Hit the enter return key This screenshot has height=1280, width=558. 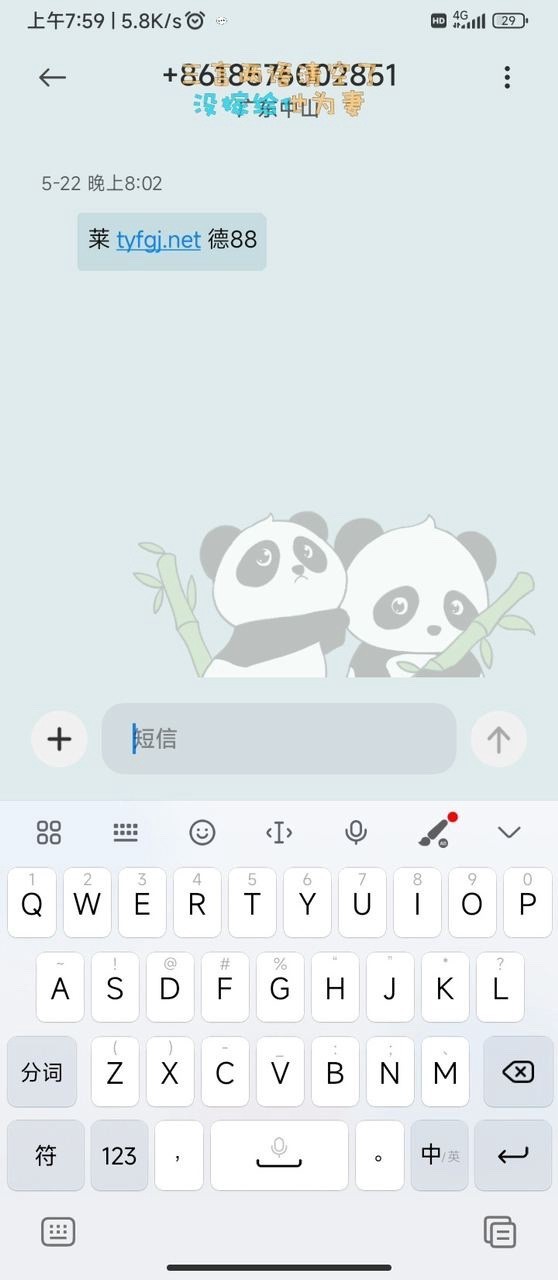point(513,1155)
